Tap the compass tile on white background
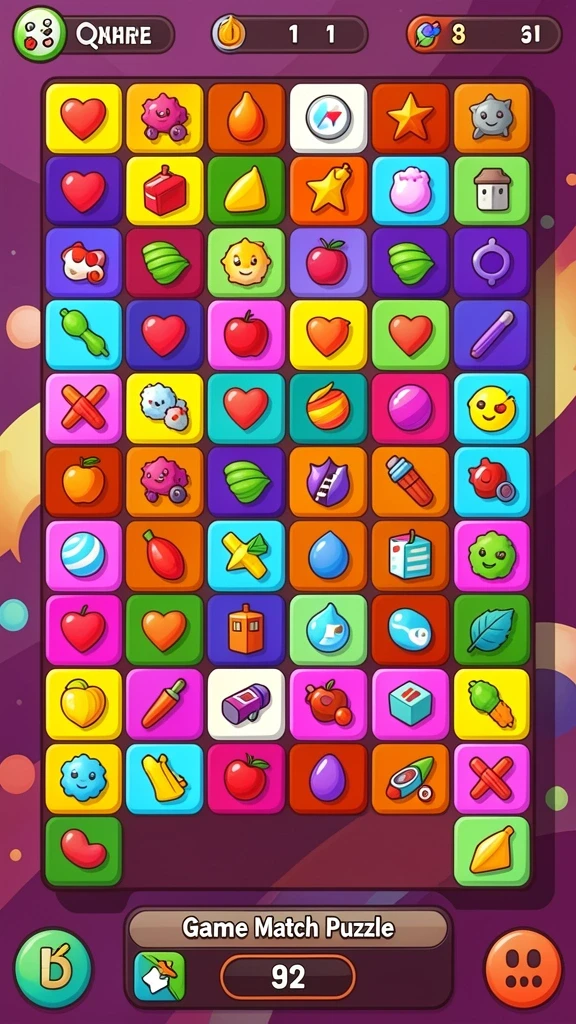 click(328, 118)
